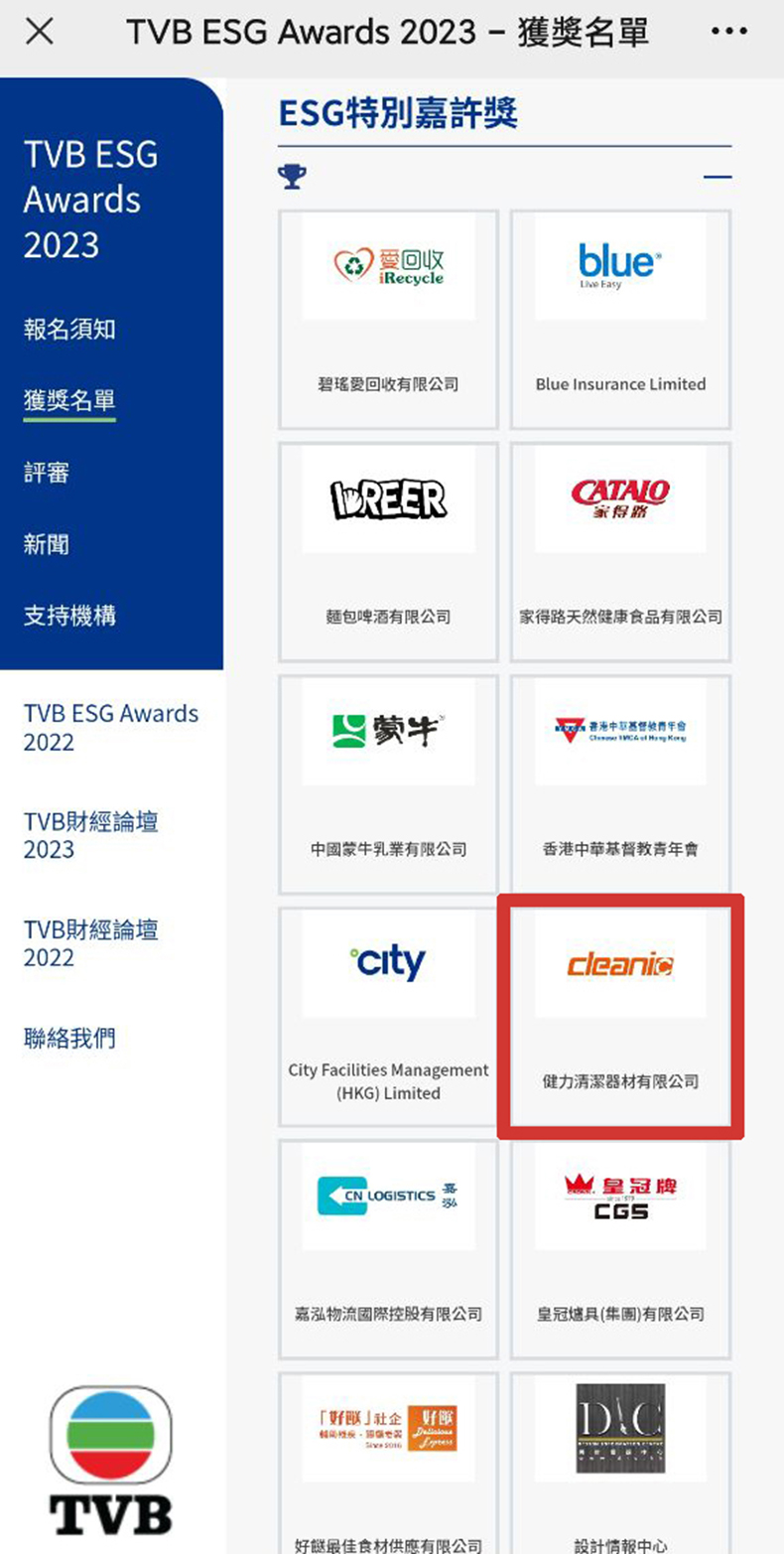Collapse the ESG特別嘉許獎 section
The height and width of the screenshot is (1554, 784).
[717, 178]
